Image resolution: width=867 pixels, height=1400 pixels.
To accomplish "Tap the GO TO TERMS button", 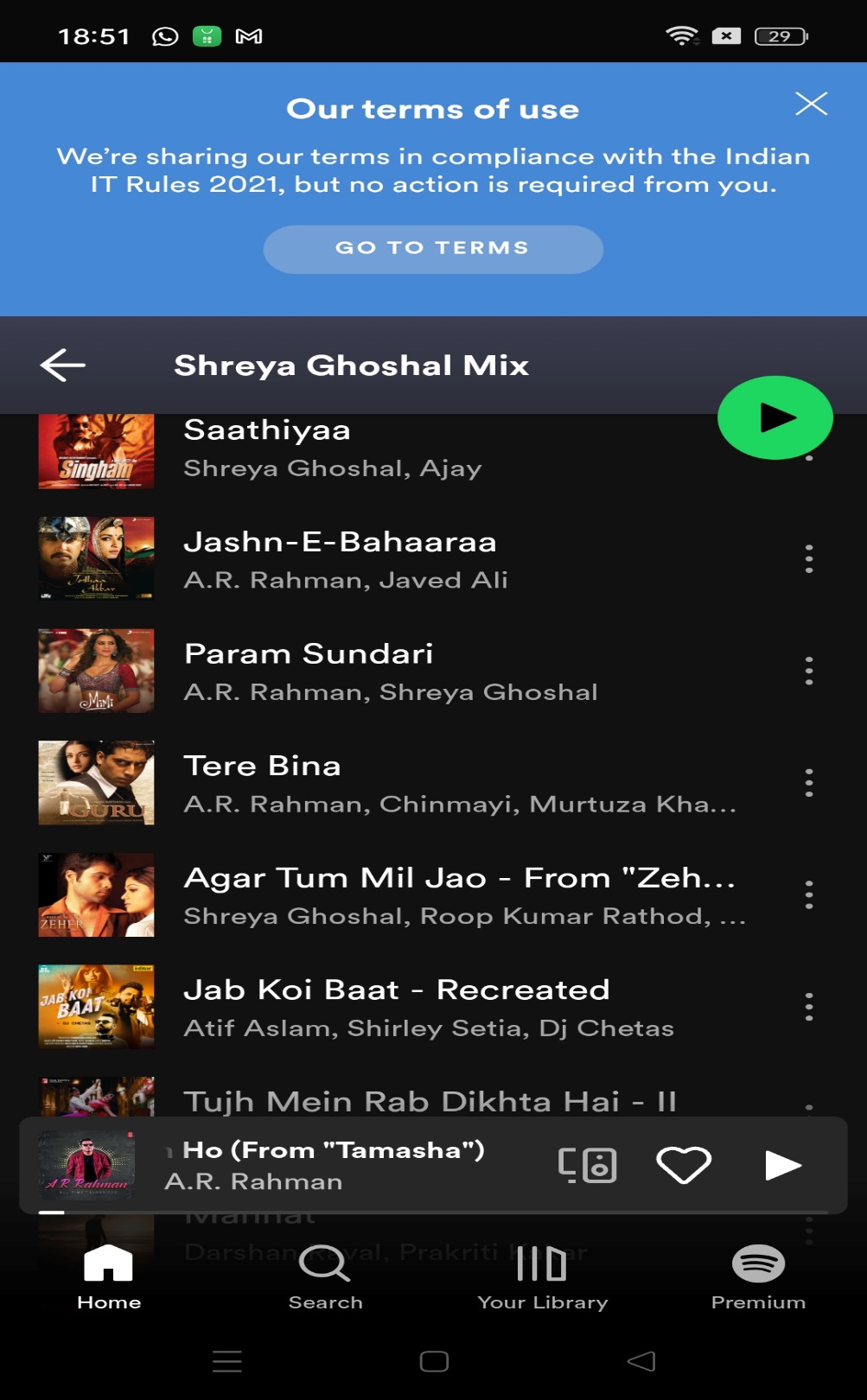I will [x=433, y=249].
